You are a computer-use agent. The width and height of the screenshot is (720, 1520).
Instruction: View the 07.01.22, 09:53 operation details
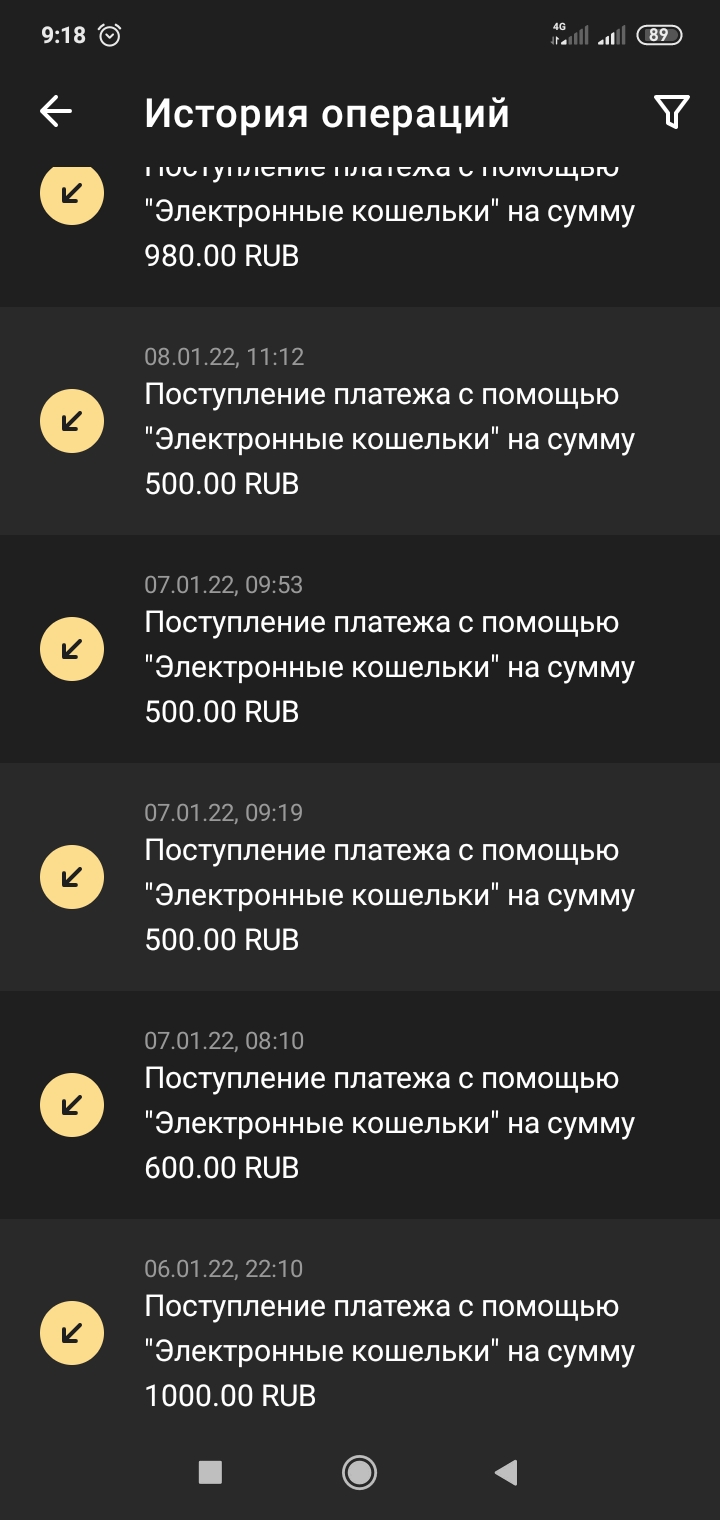pos(360,649)
